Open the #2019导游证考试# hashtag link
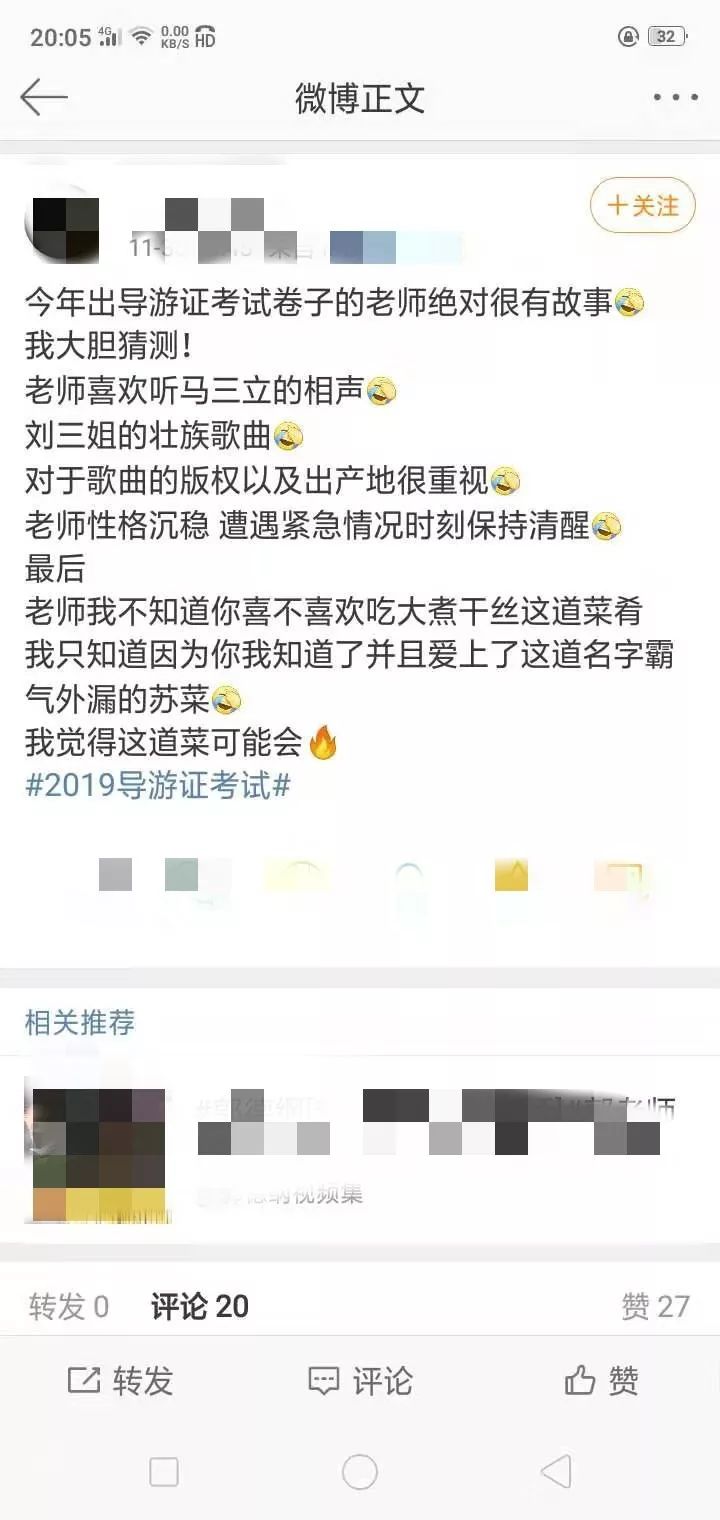 pos(155,787)
